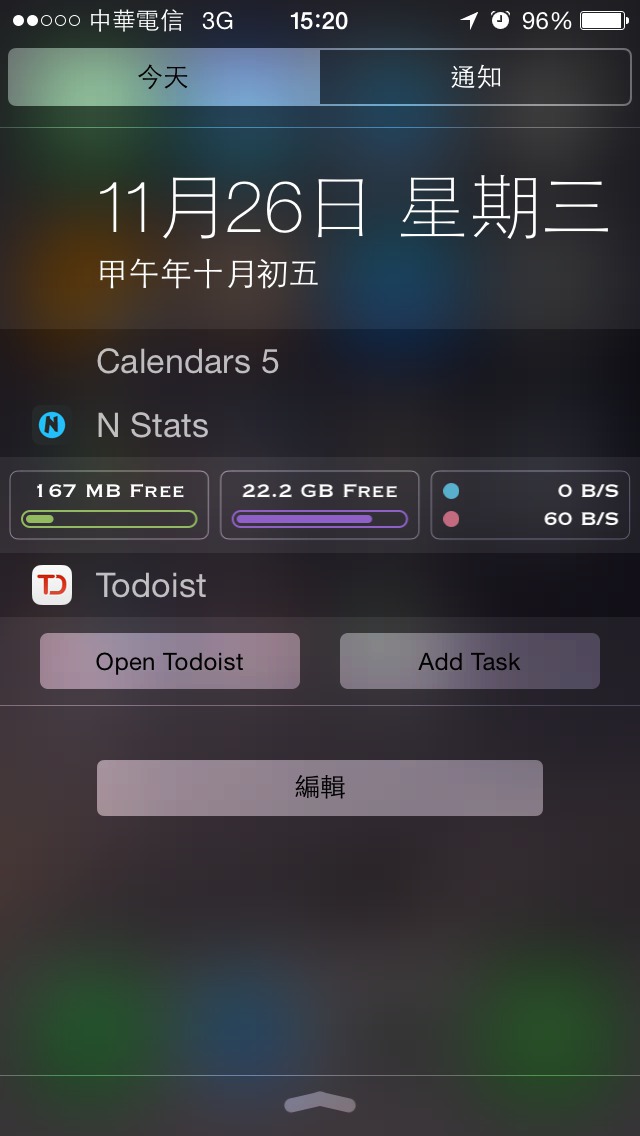Switch to the 通知 tab
Image resolution: width=640 pixels, height=1136 pixels.
pos(475,77)
